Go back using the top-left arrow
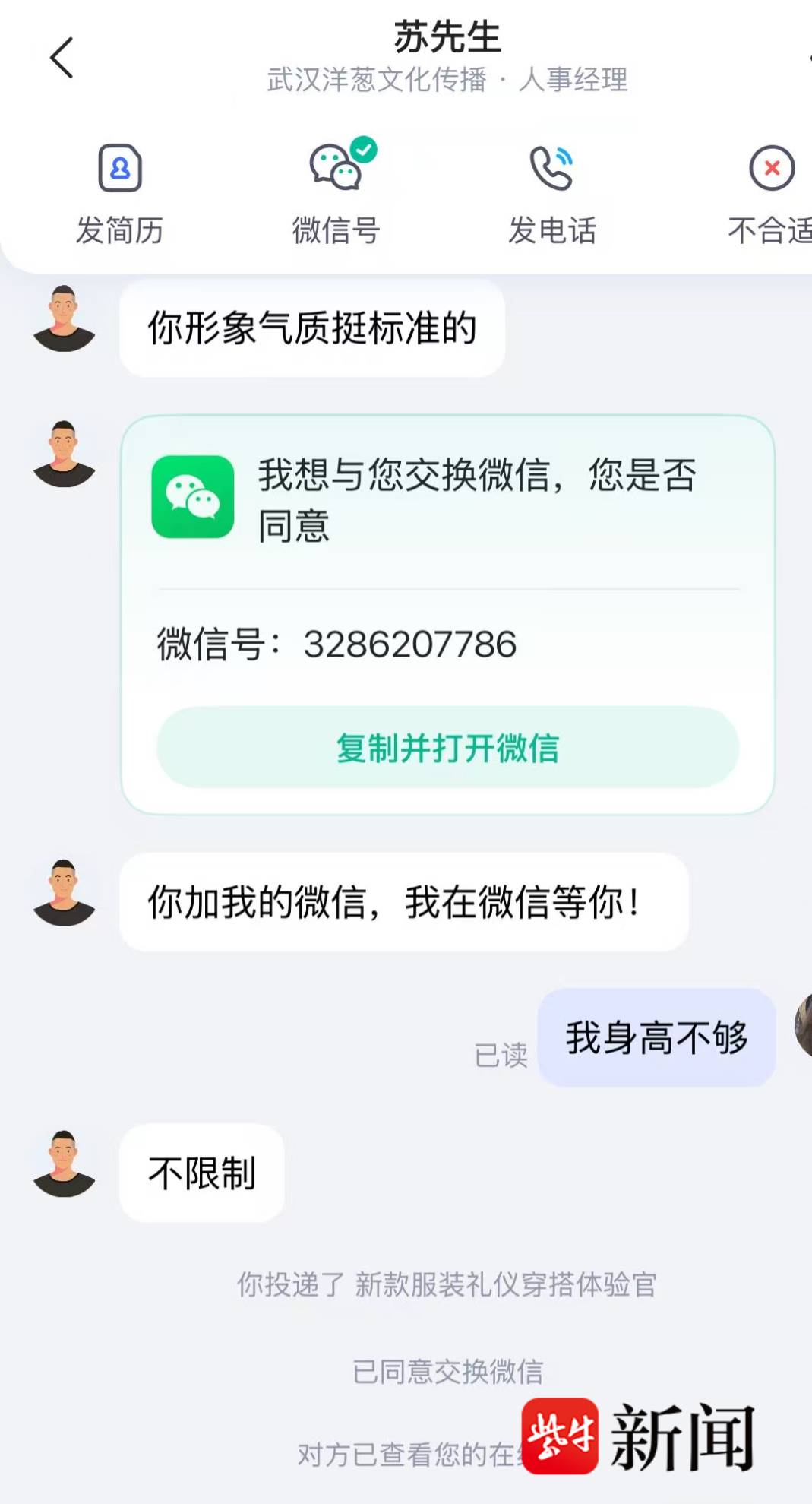The height and width of the screenshot is (1504, 812). 62,58
